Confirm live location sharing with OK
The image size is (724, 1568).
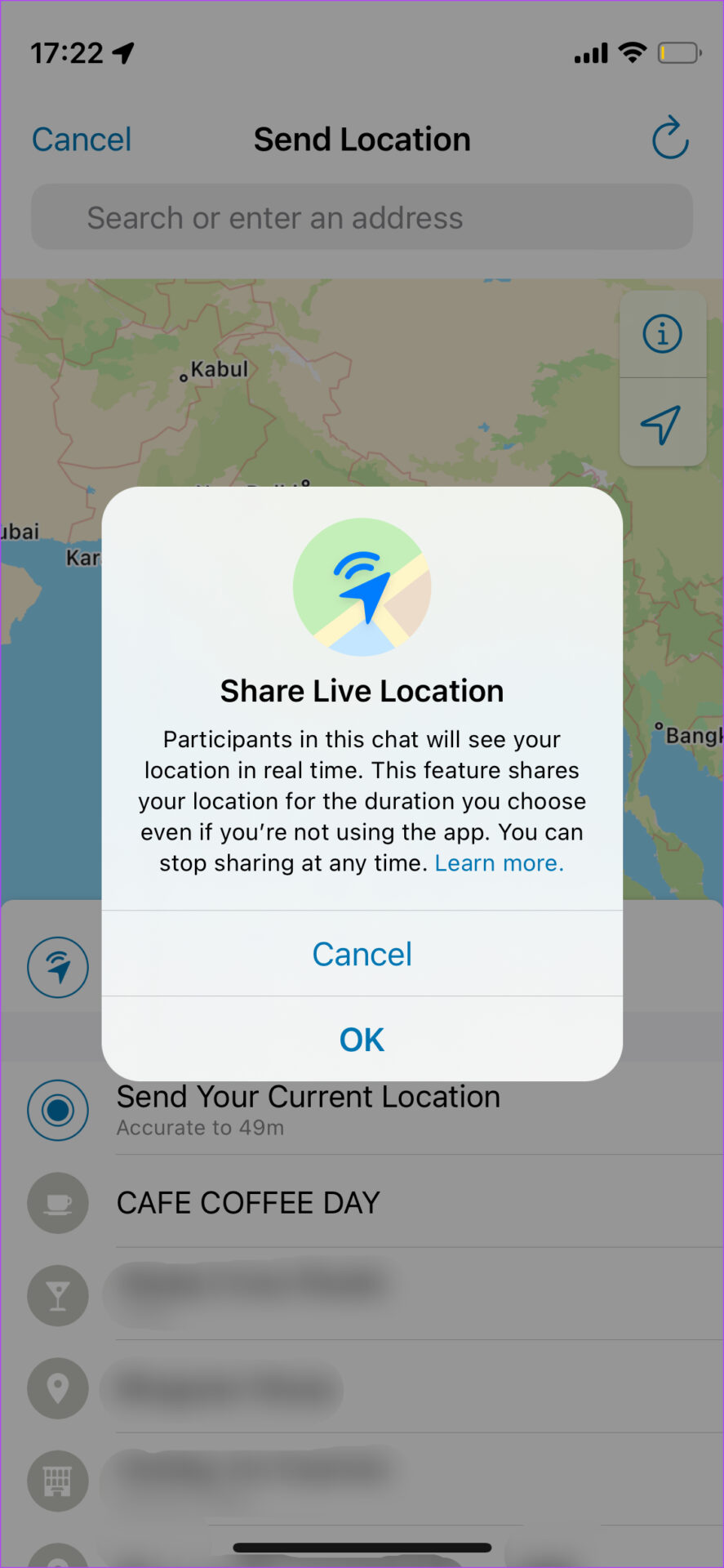pos(362,1040)
